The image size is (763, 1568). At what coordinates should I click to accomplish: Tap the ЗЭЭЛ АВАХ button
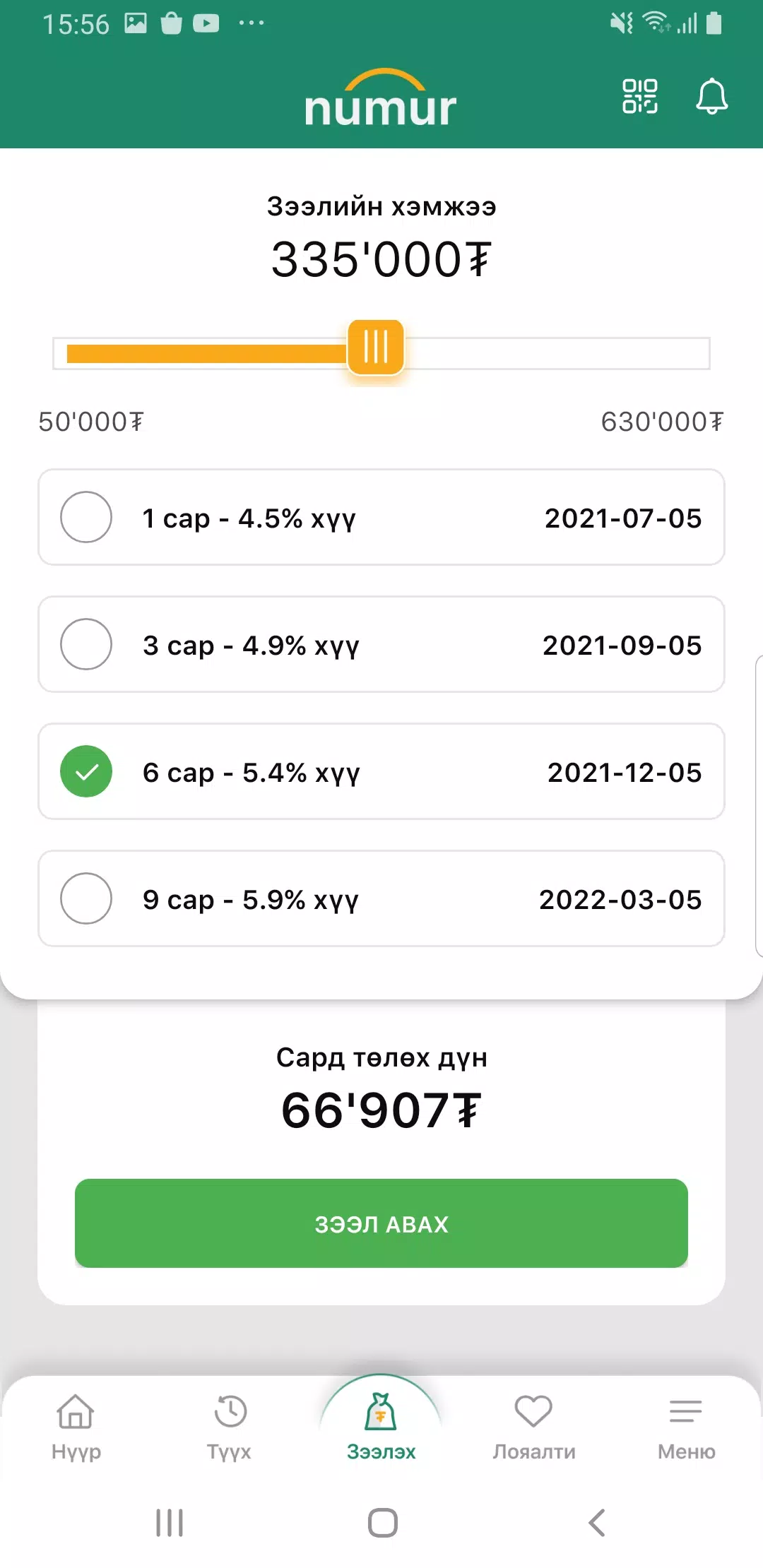click(x=381, y=1223)
